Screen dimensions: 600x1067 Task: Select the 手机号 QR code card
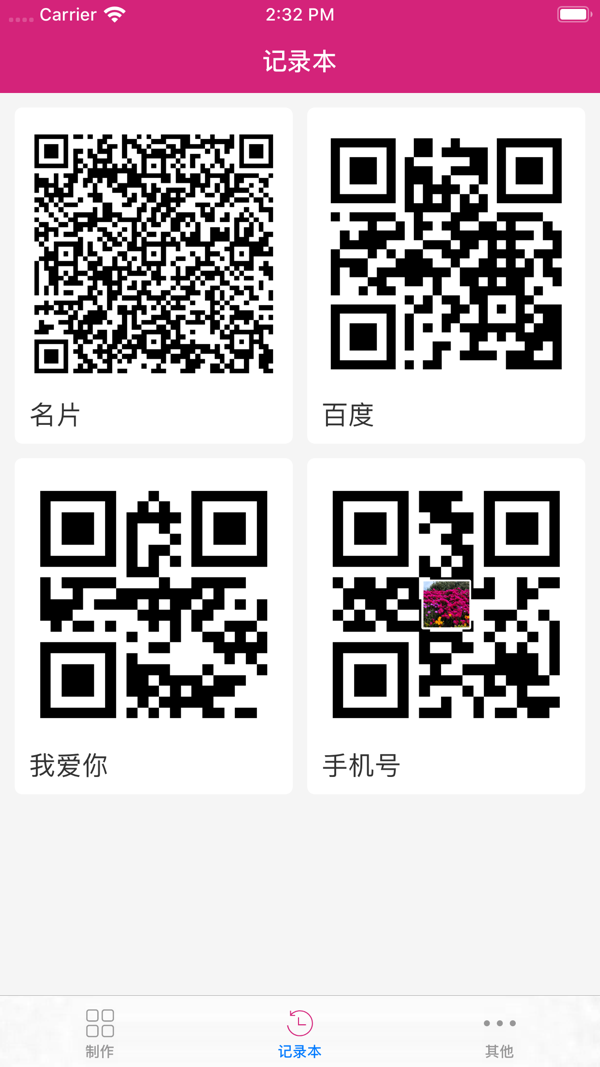[446, 626]
